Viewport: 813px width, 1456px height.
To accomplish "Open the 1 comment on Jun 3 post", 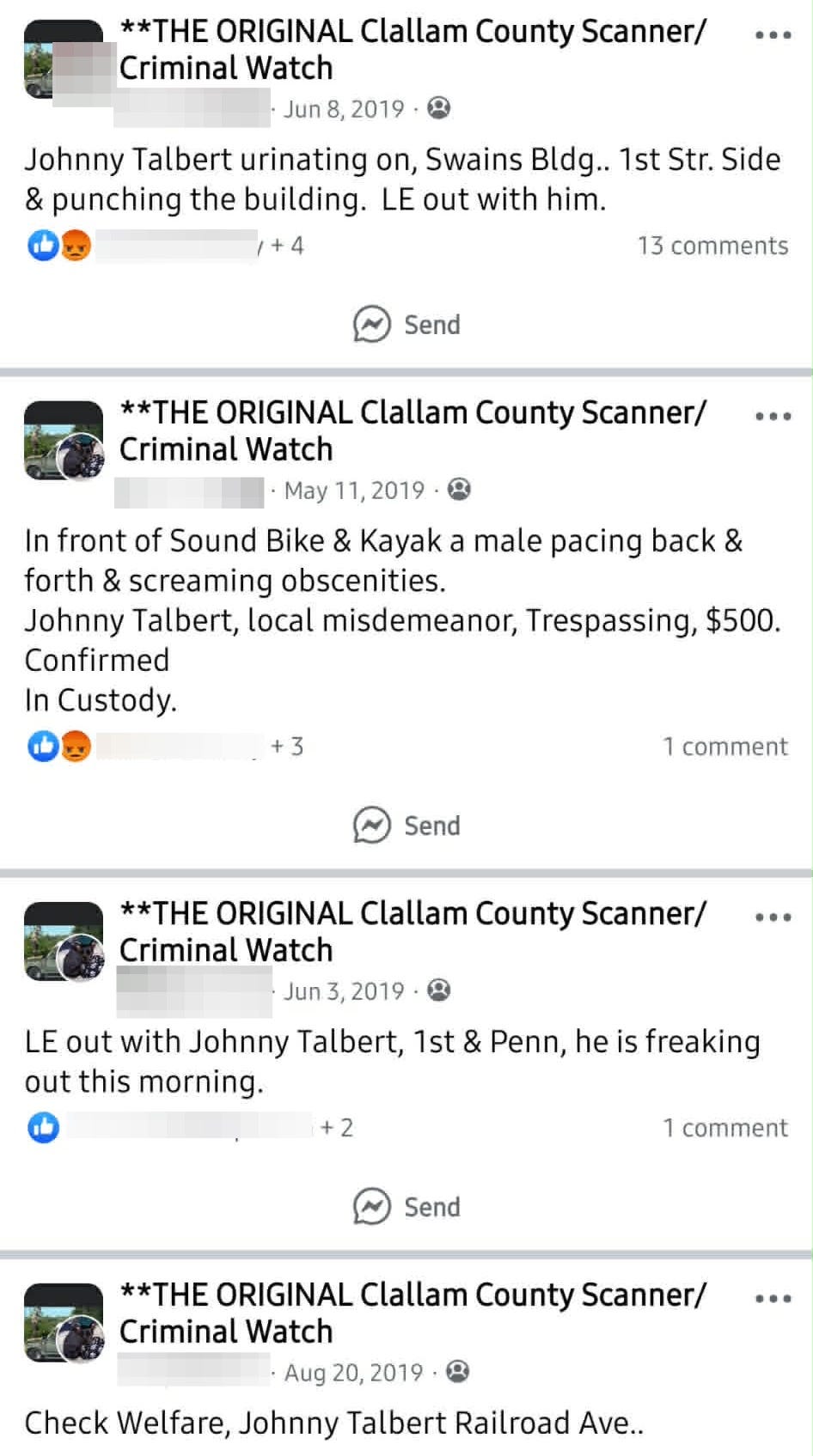I will coord(724,1128).
